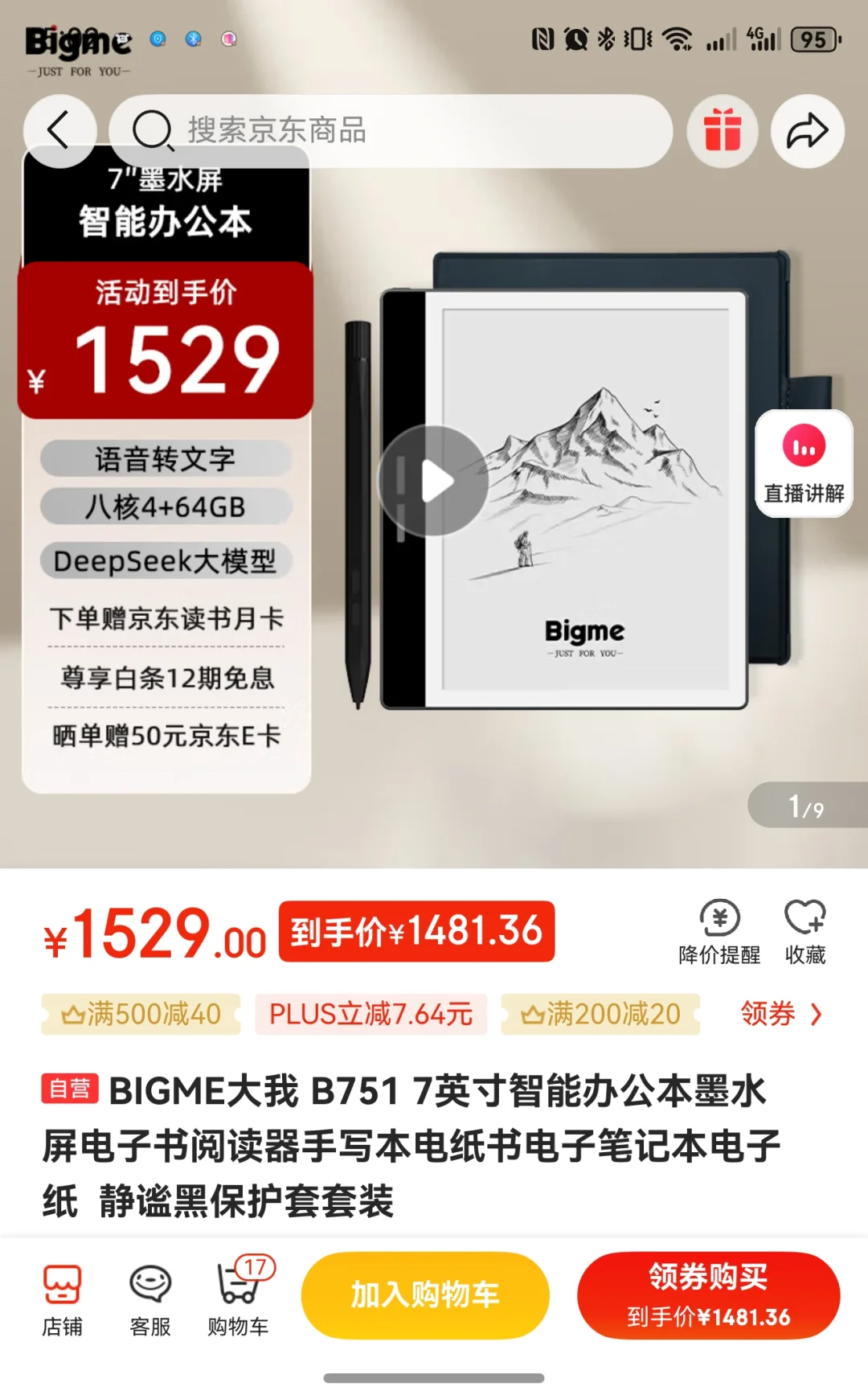Open the PLUS立减7.64元 offer

[x=371, y=1014]
